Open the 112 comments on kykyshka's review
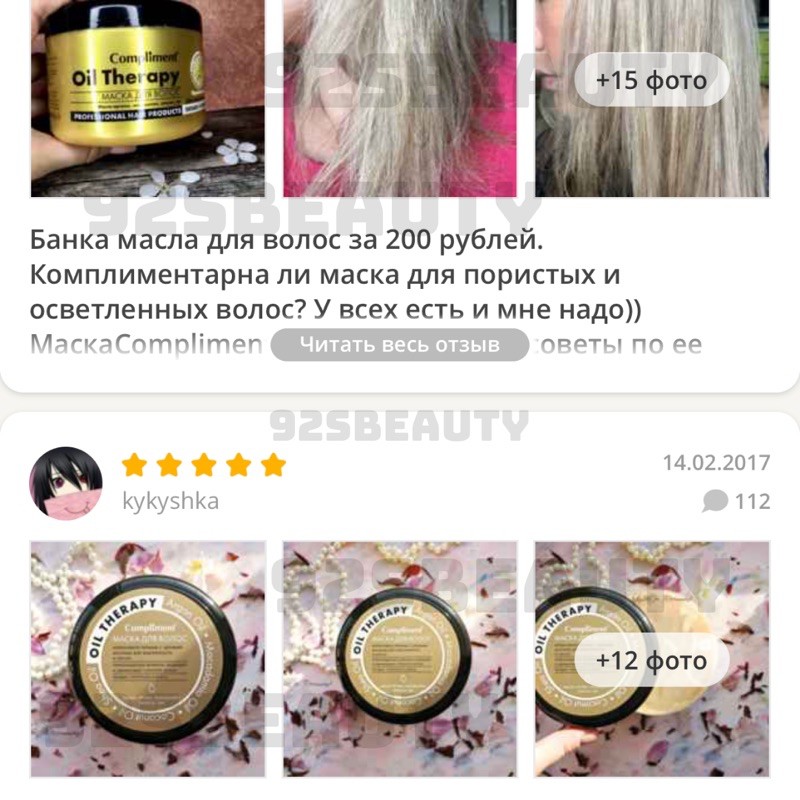The image size is (800, 800). coord(736,501)
